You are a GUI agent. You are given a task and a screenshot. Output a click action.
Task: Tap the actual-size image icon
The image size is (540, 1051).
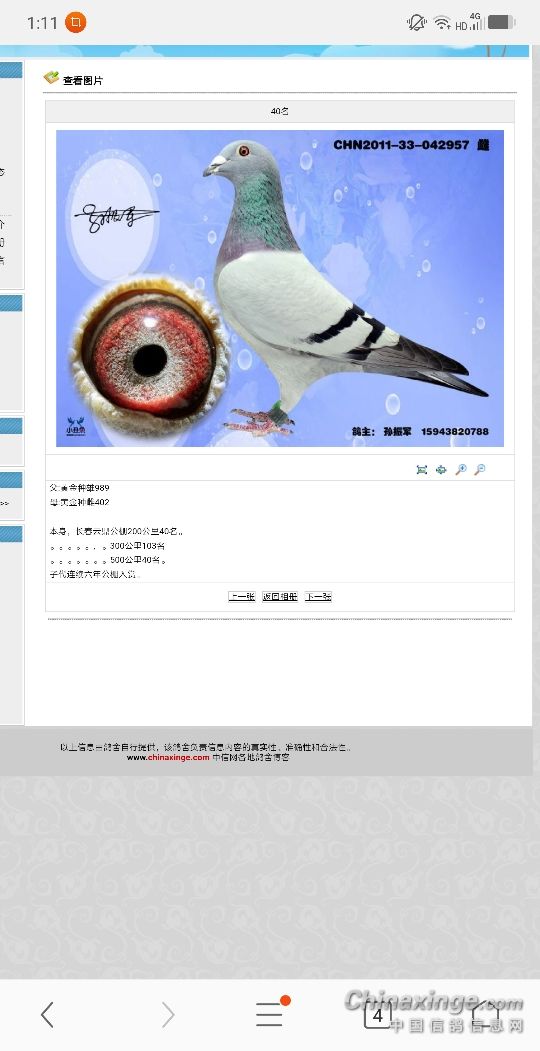pos(441,470)
